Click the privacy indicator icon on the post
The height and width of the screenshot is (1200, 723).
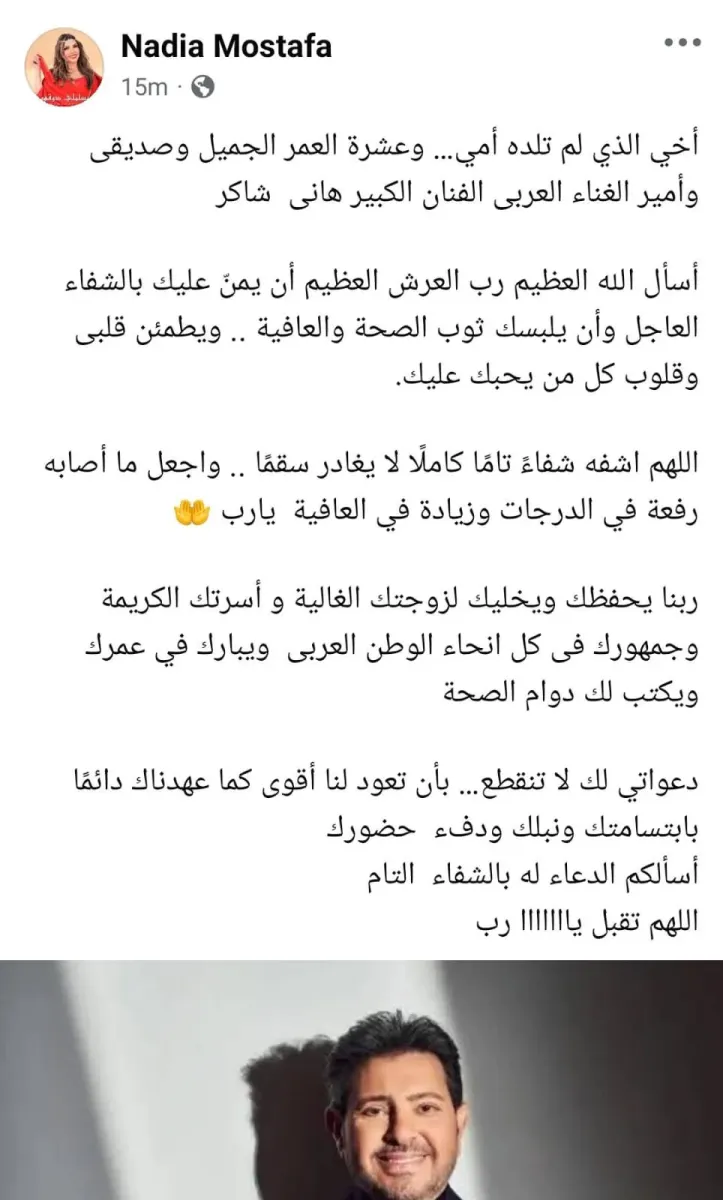203,85
